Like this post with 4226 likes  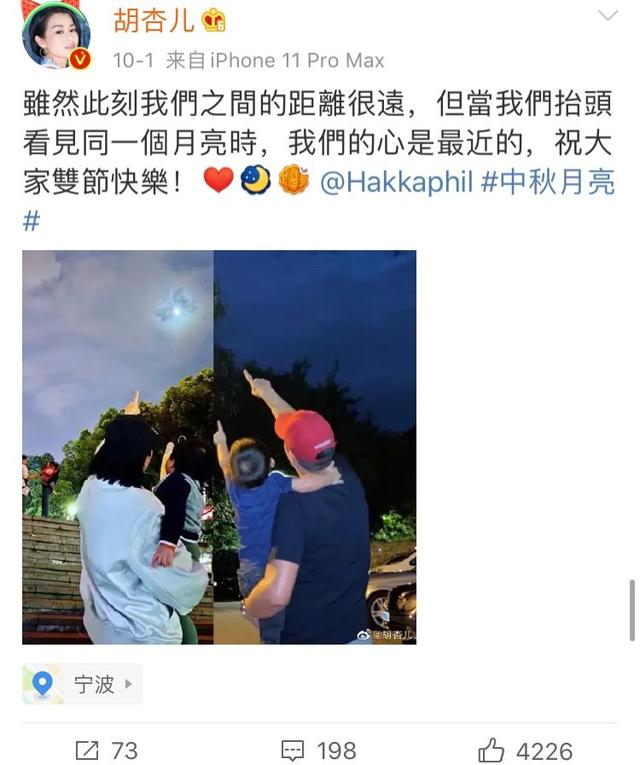(524, 750)
